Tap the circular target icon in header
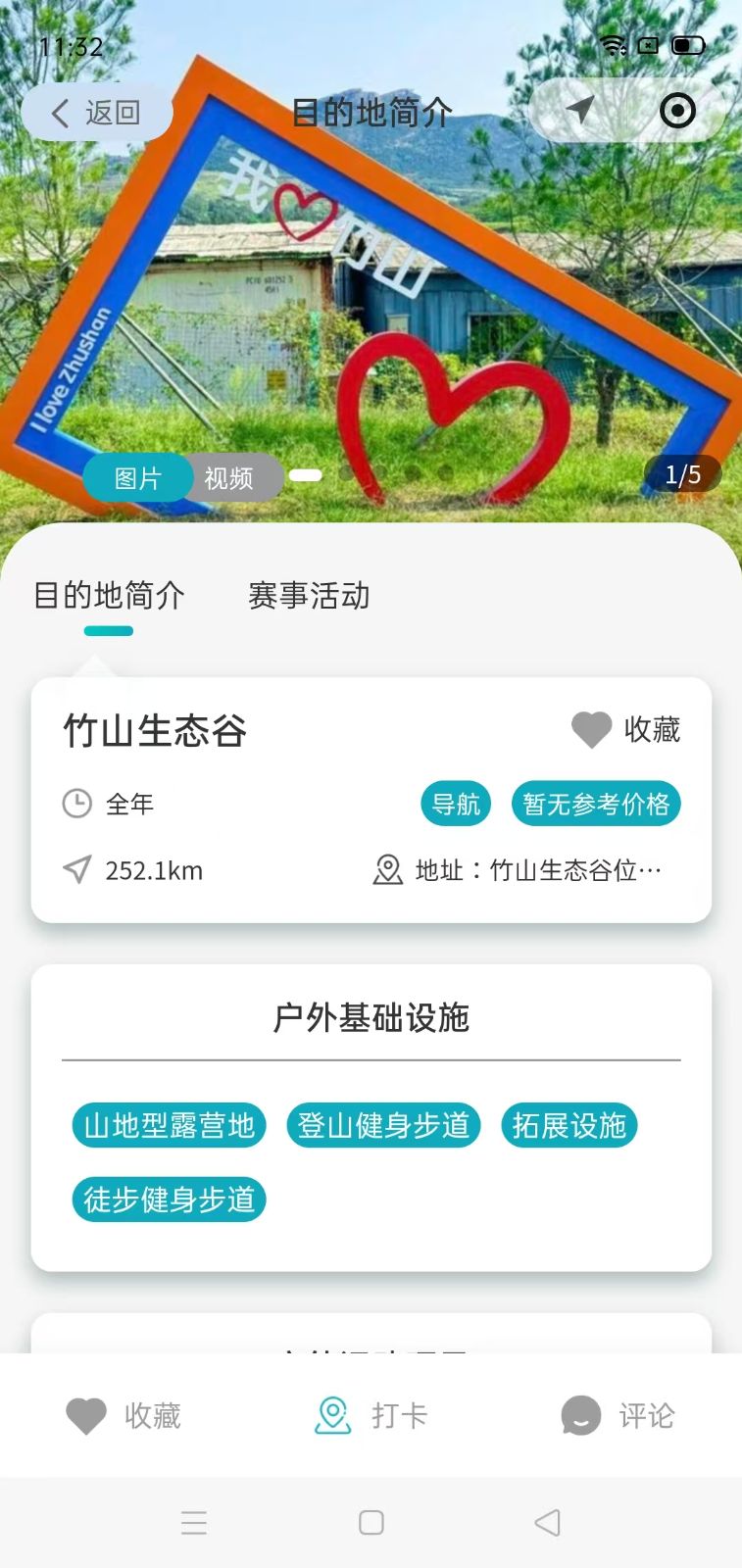 tap(677, 111)
